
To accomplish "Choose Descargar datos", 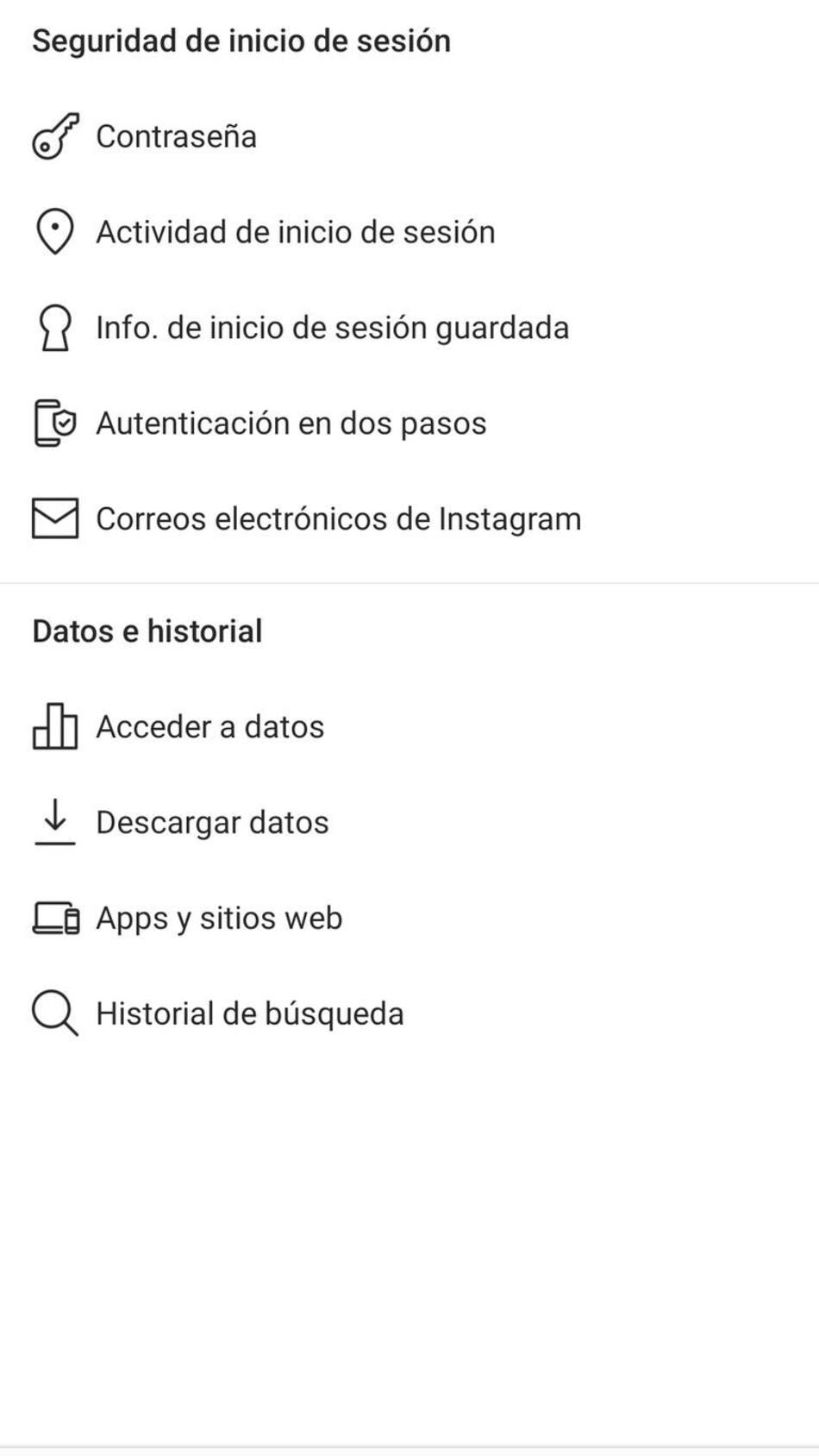I will (212, 823).
